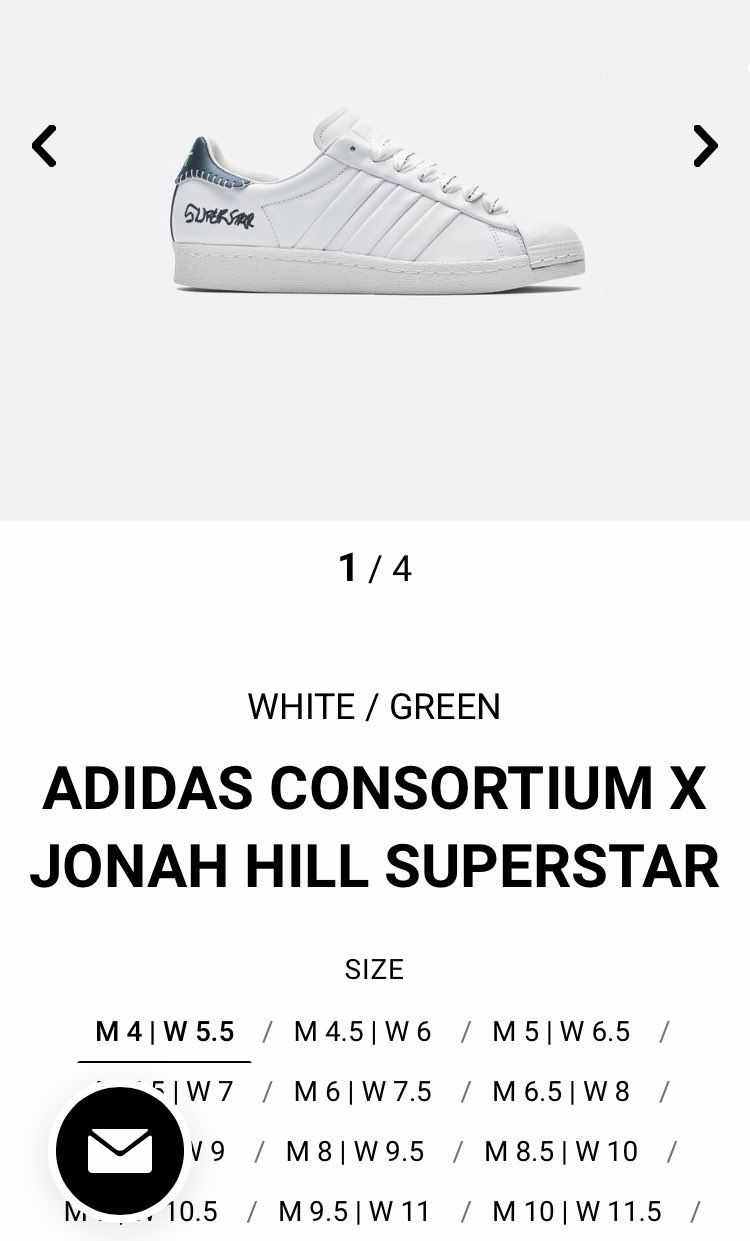
Task: Pick size M 10 | W 11.5
Action: coord(577,1212)
